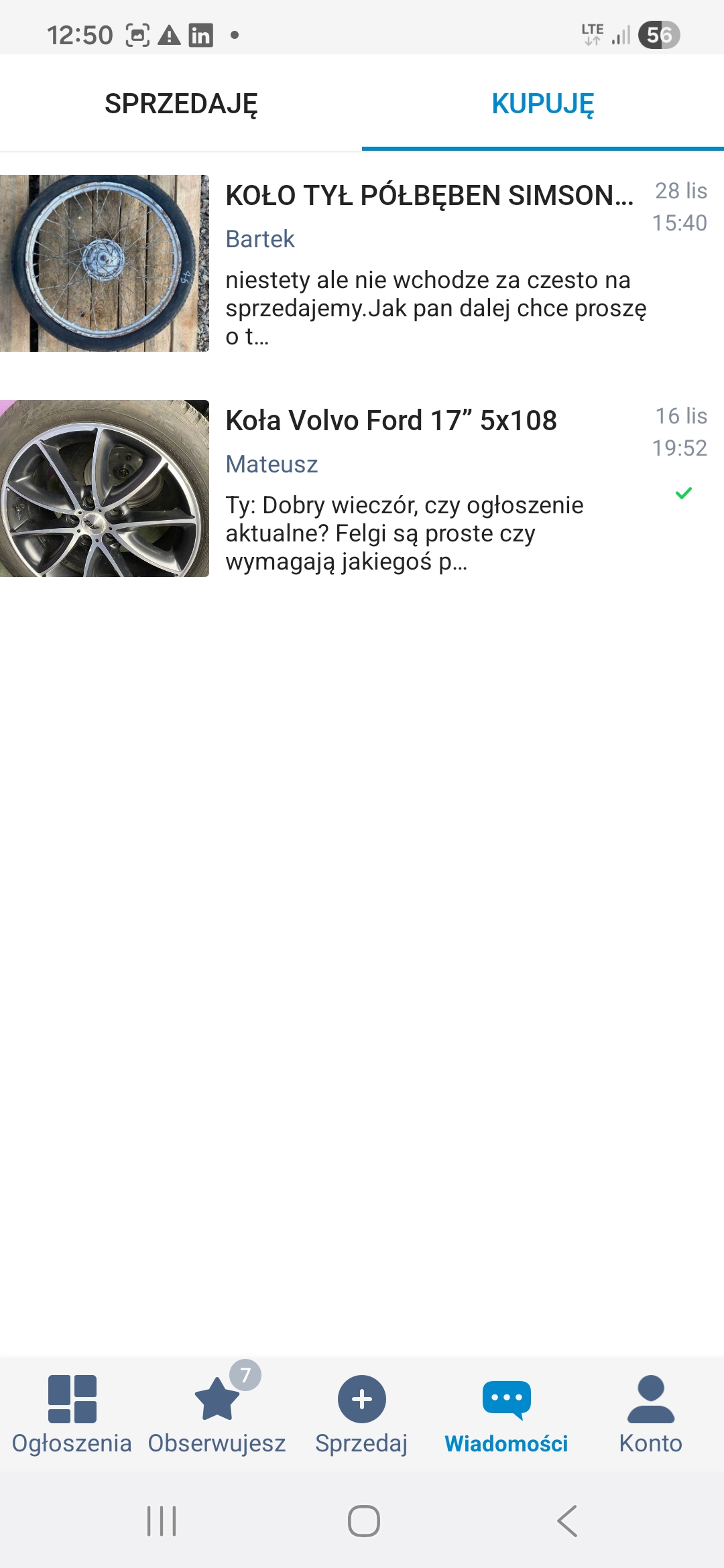Open the Konto account tab
724x1568 pixels.
[x=650, y=1413]
